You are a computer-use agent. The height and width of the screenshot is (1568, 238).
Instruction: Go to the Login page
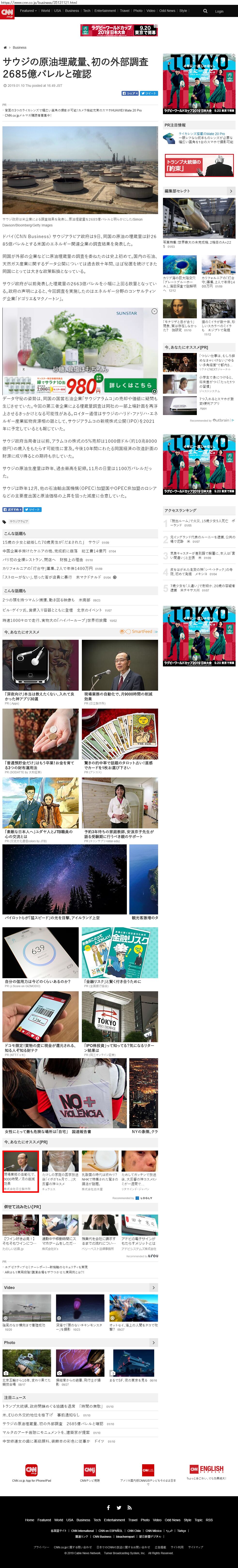click(219, 11)
